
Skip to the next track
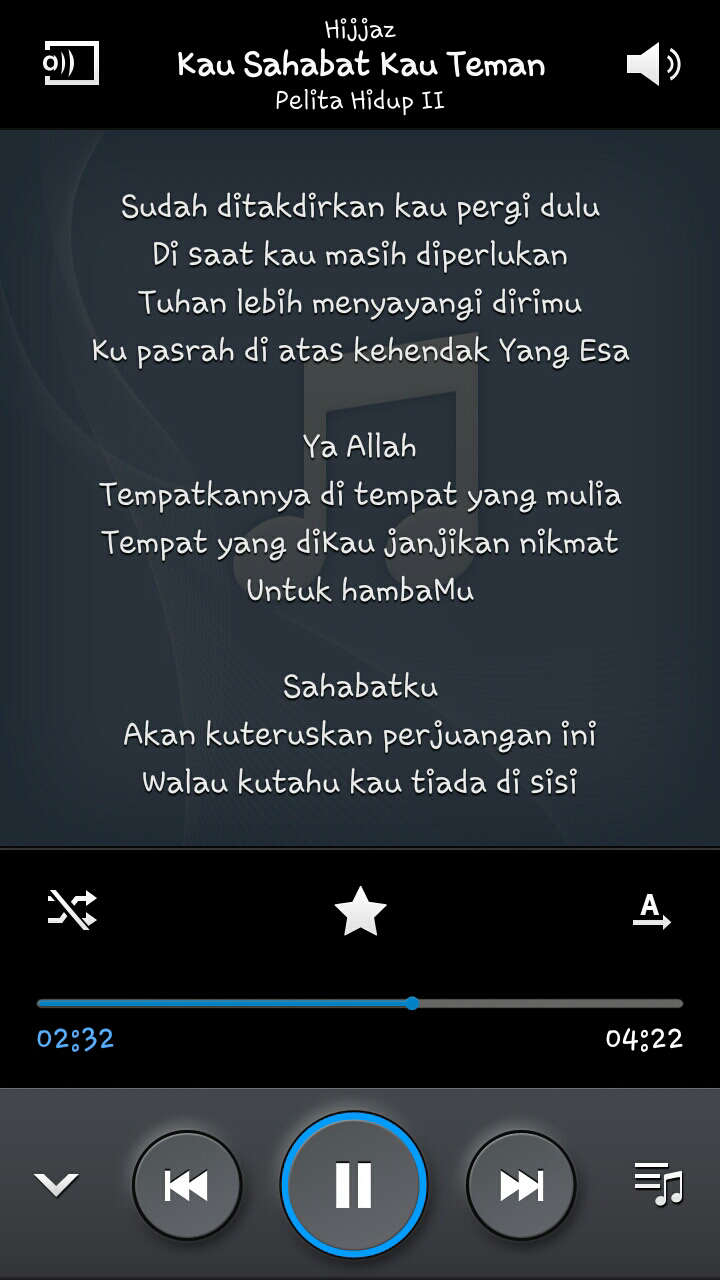click(x=521, y=1185)
